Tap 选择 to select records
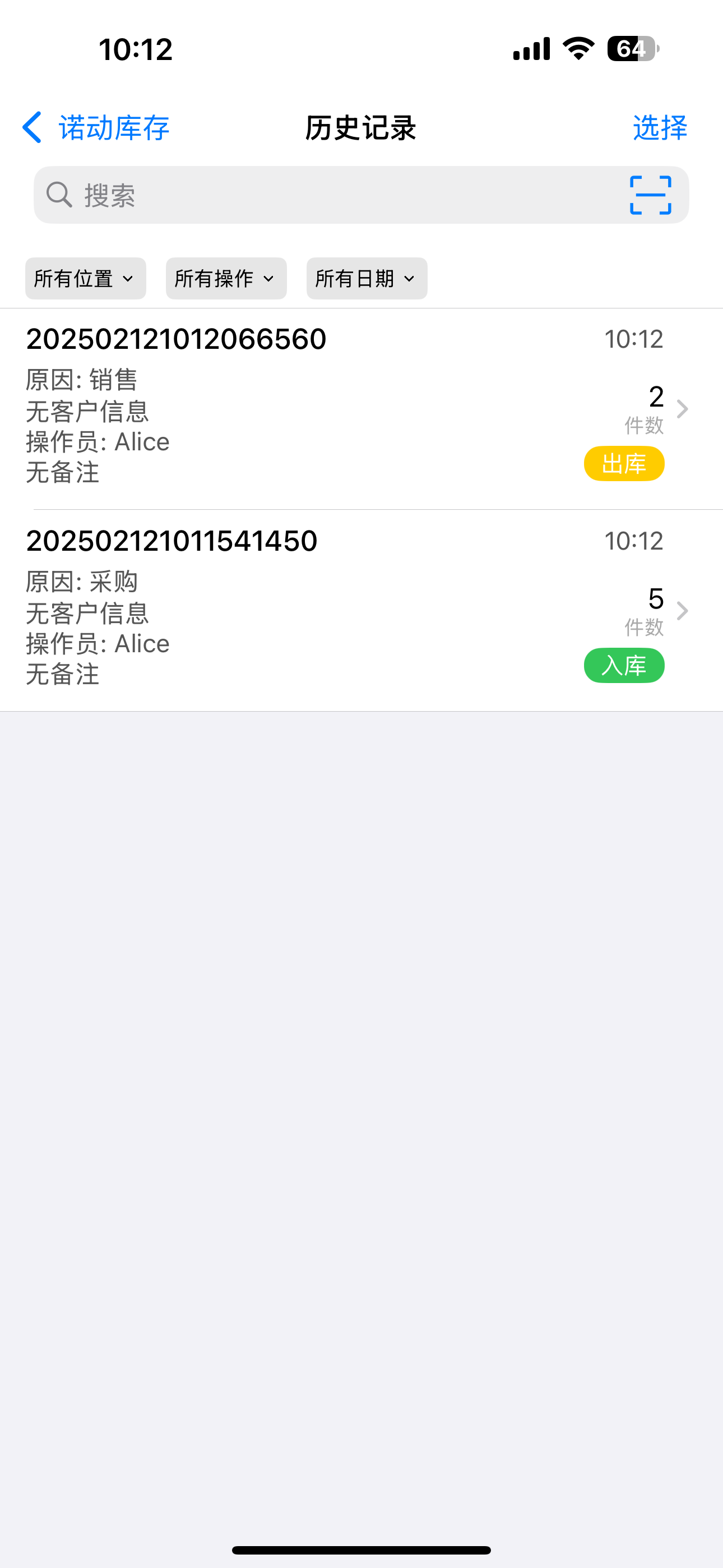 pos(660,128)
